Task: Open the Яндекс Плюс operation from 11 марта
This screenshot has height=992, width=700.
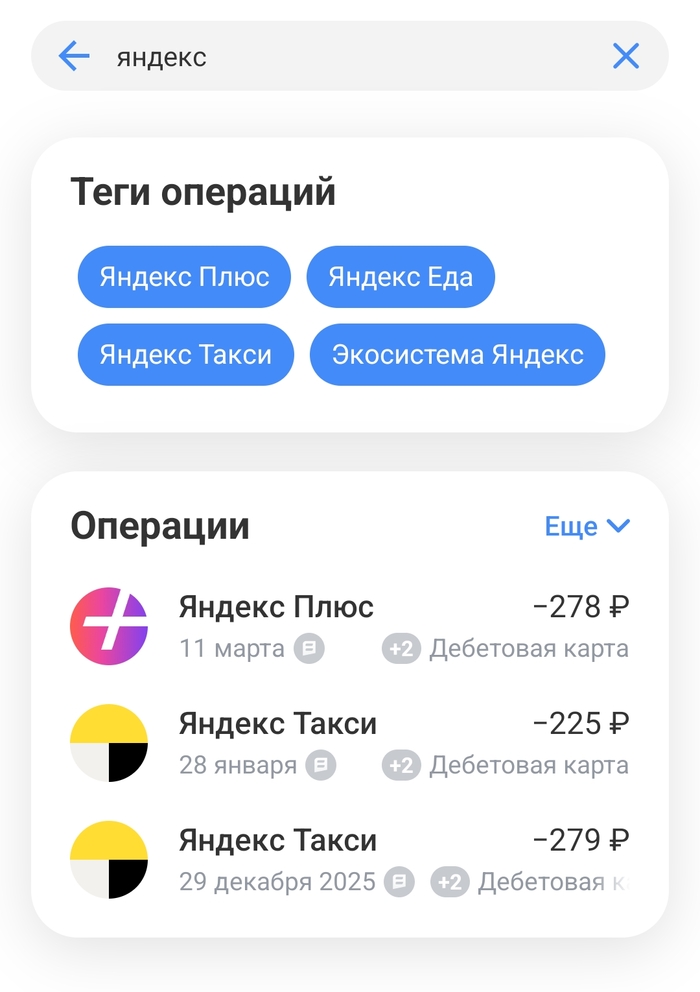Action: (x=349, y=626)
